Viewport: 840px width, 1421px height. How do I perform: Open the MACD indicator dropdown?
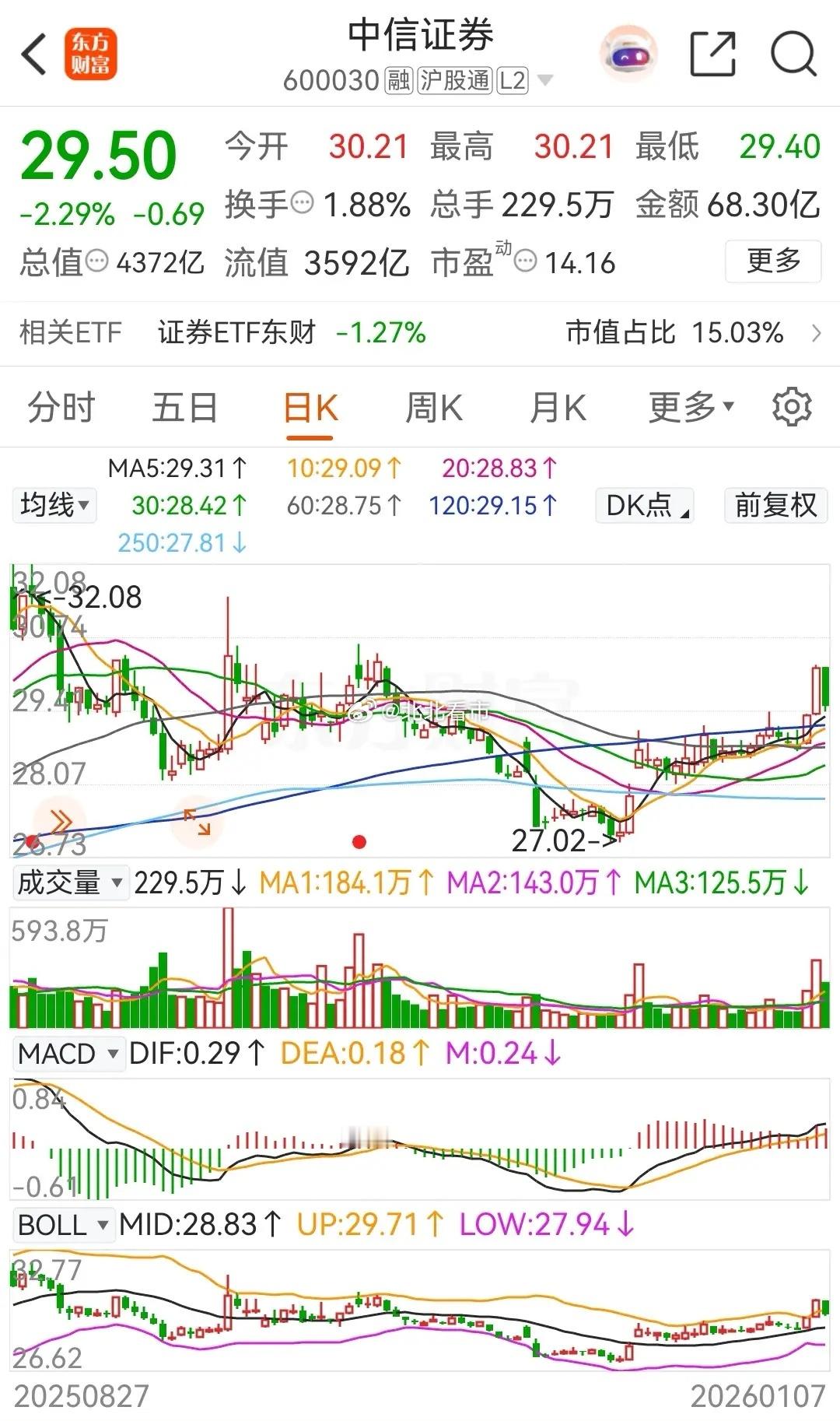pos(68,1054)
